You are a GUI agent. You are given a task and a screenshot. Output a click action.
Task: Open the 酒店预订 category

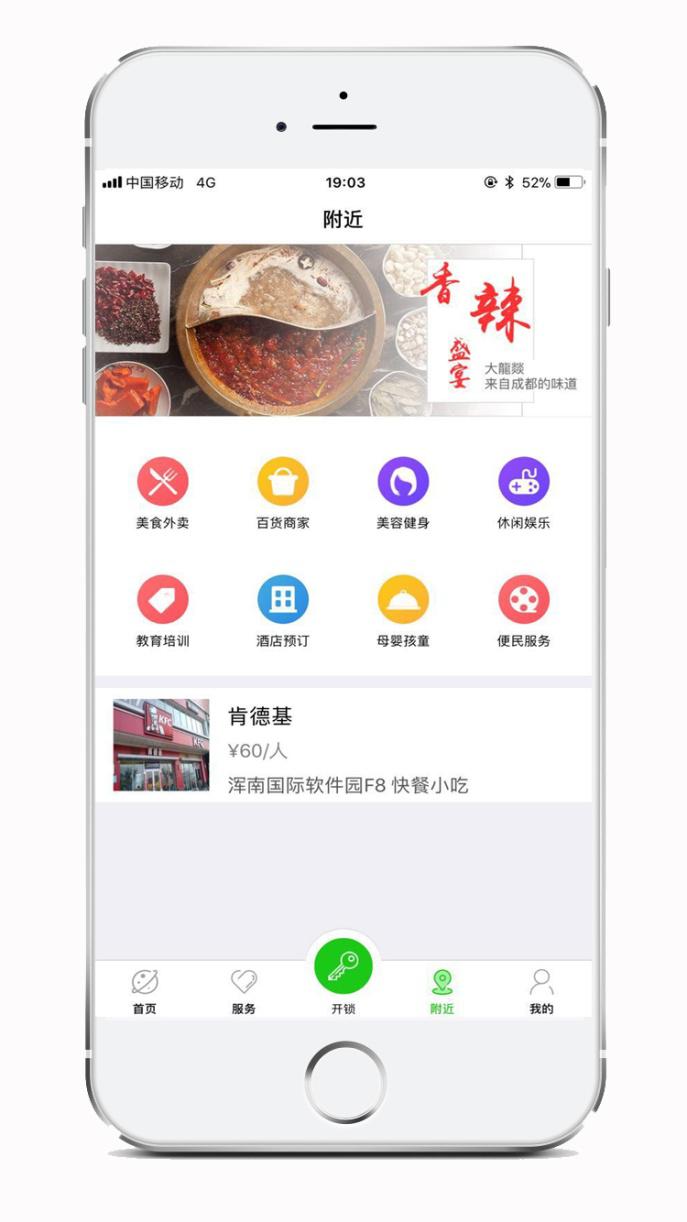pyautogui.click(x=283, y=611)
